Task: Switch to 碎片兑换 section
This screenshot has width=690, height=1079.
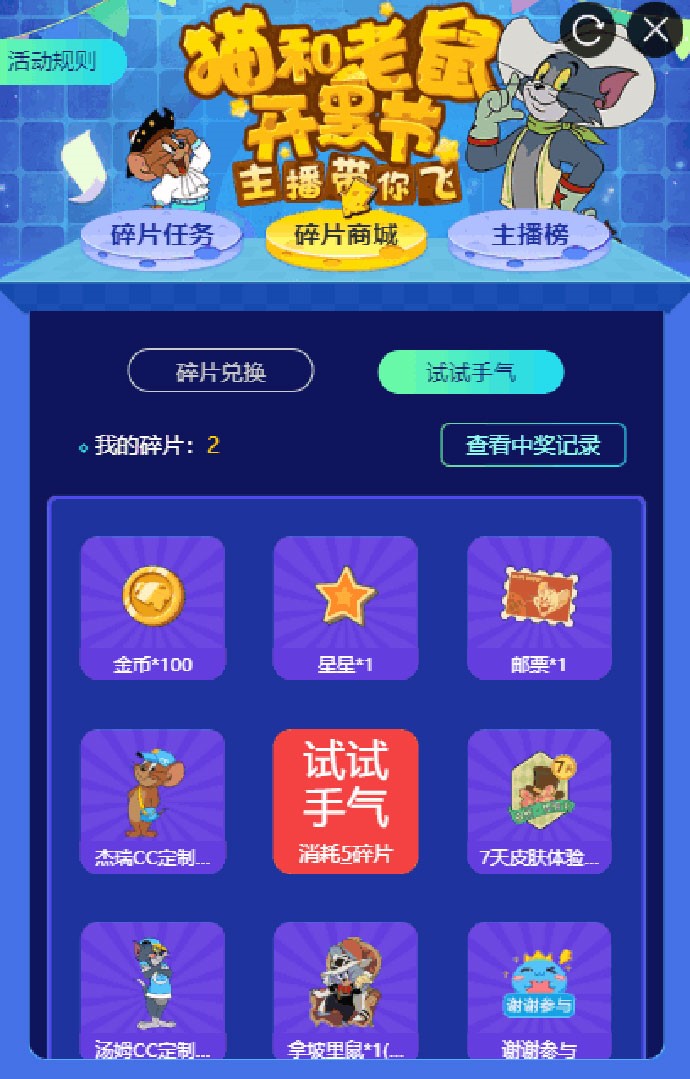Action: click(221, 372)
